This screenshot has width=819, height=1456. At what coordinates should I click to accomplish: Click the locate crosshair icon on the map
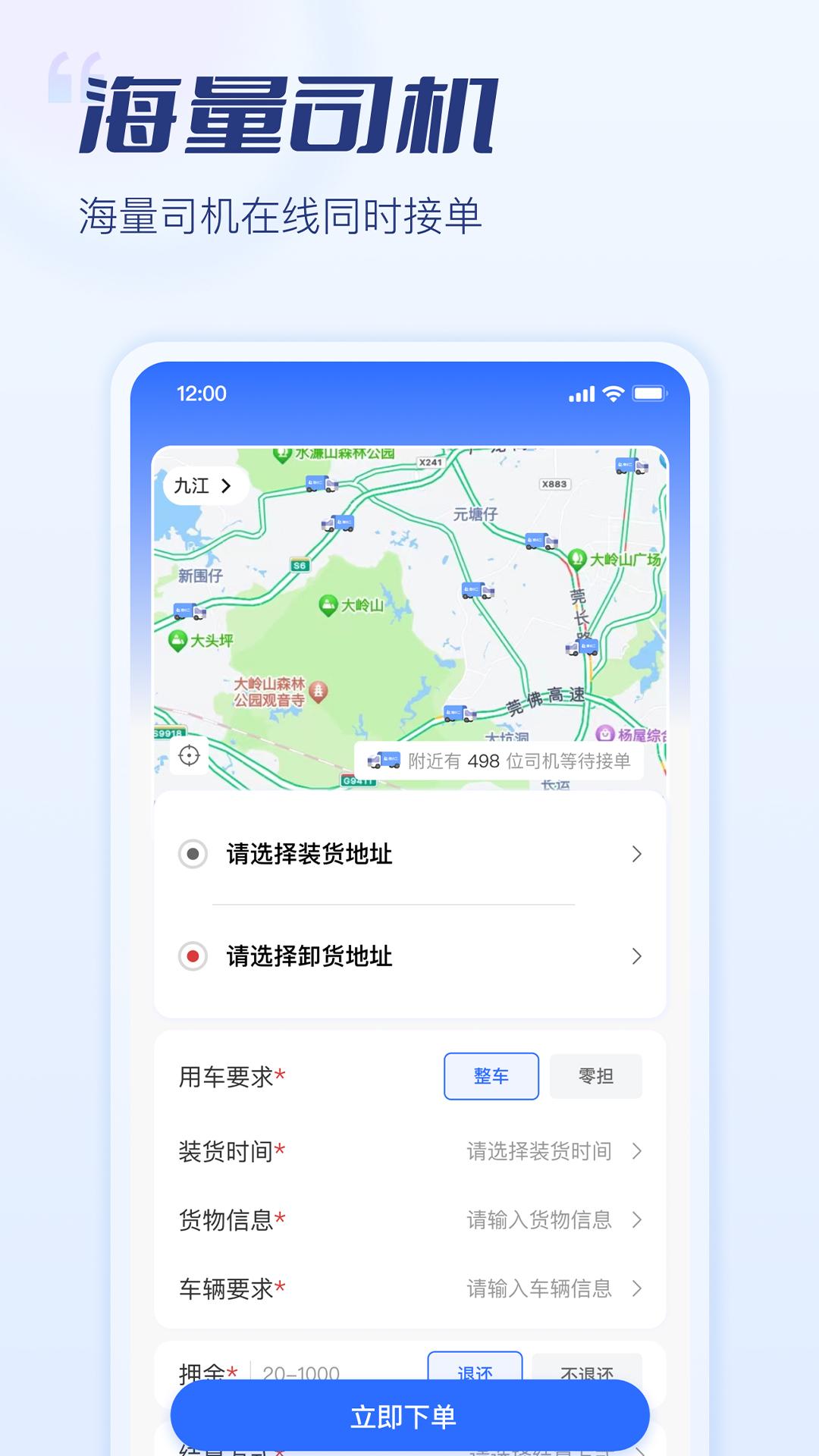click(189, 756)
